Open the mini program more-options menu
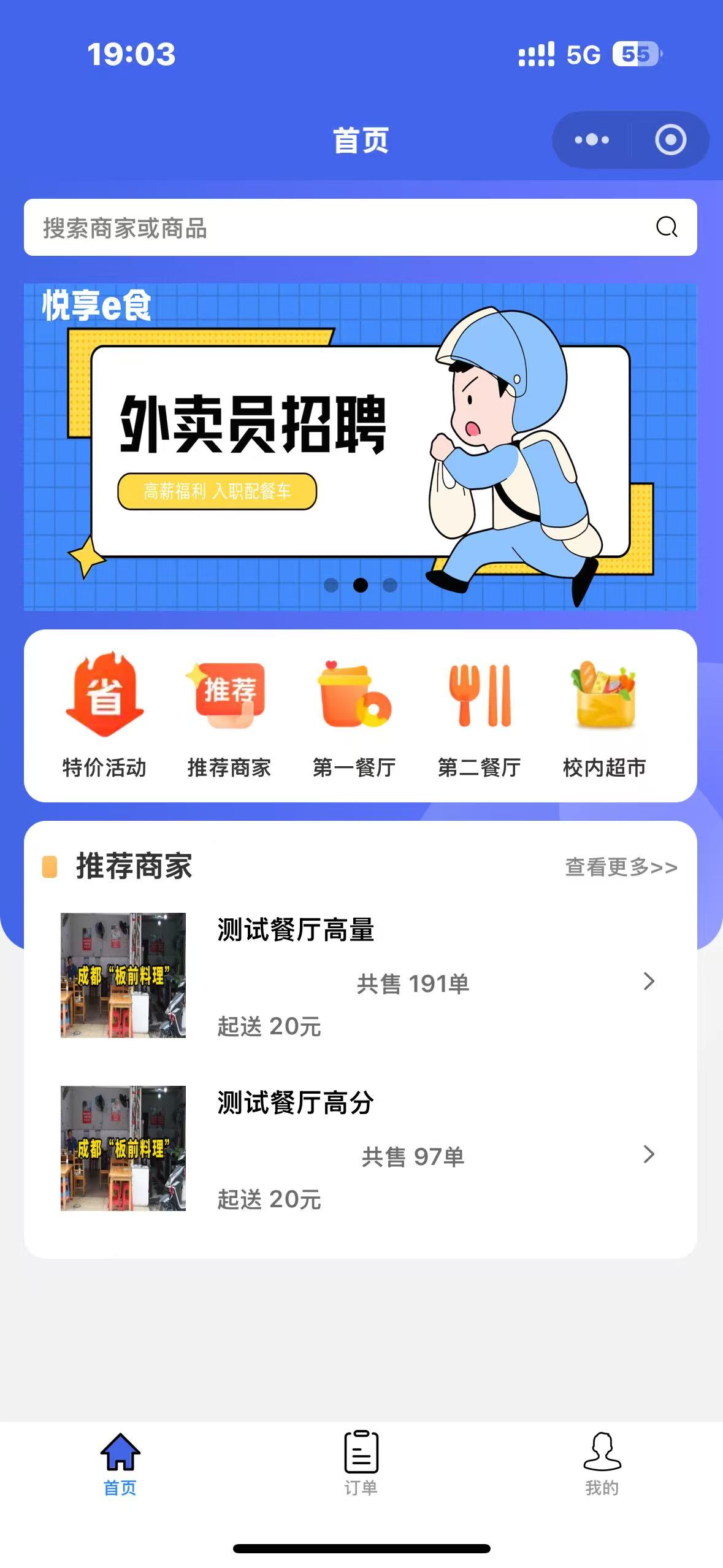Viewport: 723px width, 1568px height. tap(592, 140)
